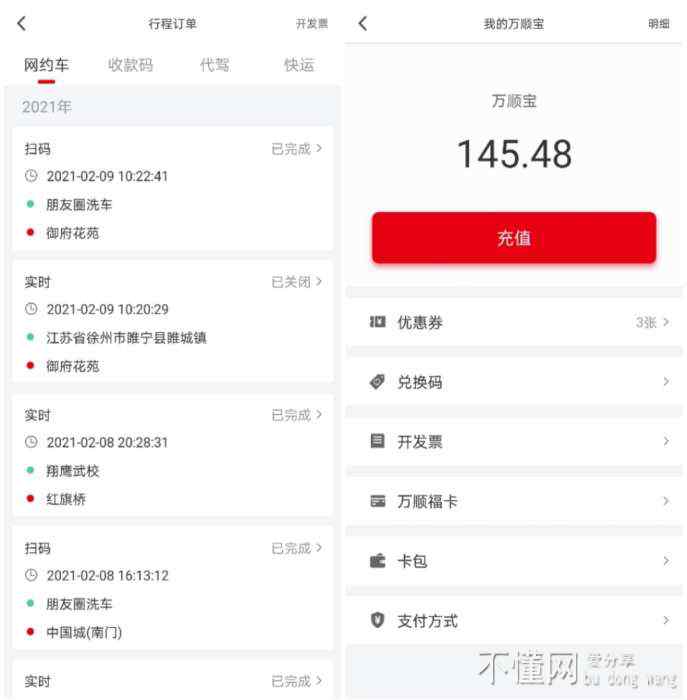Open 明细 transaction details

pyautogui.click(x=658, y=23)
